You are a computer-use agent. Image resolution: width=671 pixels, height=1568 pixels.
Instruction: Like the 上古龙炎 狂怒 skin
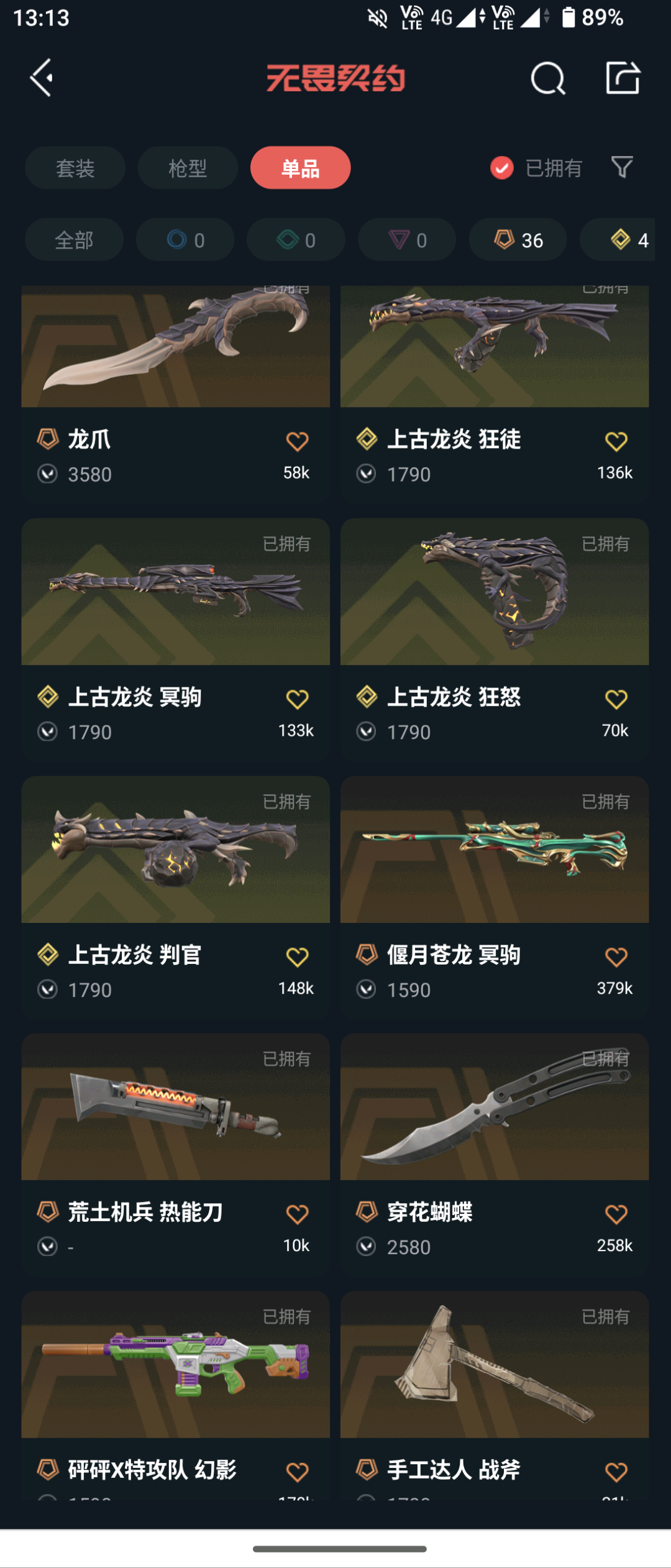(x=616, y=700)
